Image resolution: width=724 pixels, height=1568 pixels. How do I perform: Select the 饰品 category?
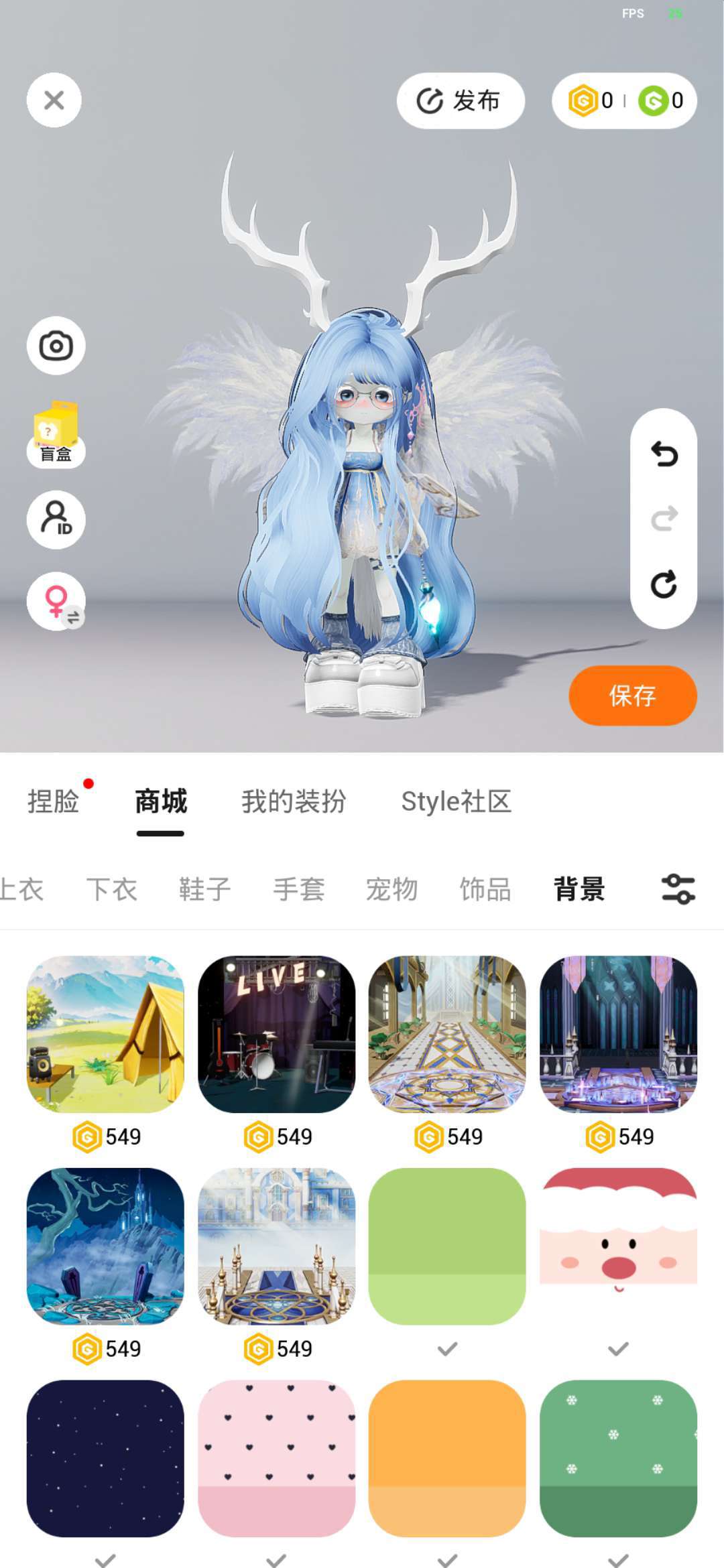point(485,890)
